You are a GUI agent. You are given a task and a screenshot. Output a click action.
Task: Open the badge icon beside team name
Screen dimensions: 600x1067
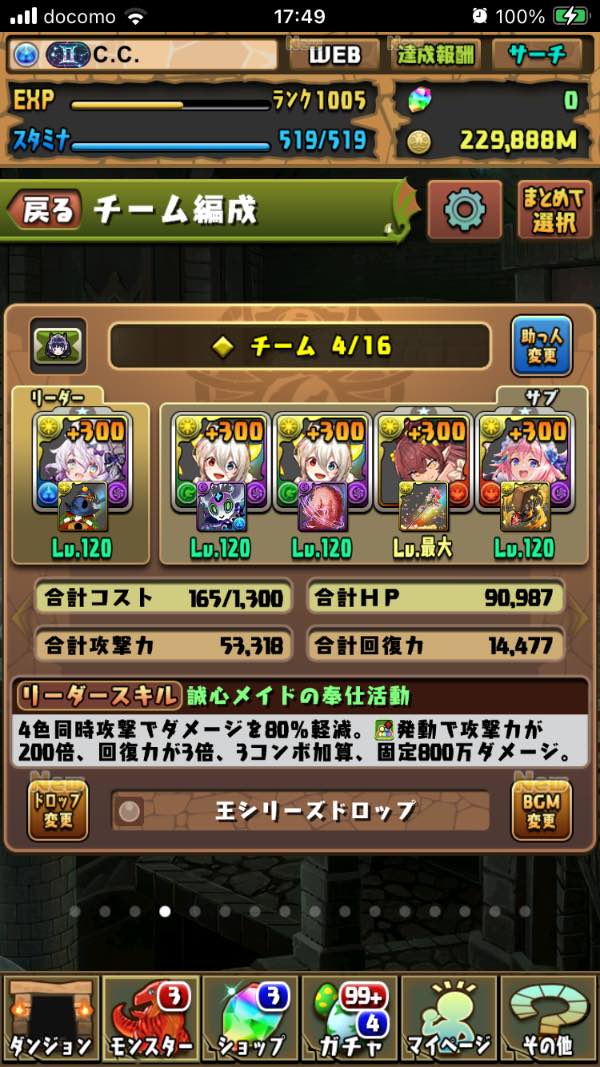pos(58,346)
